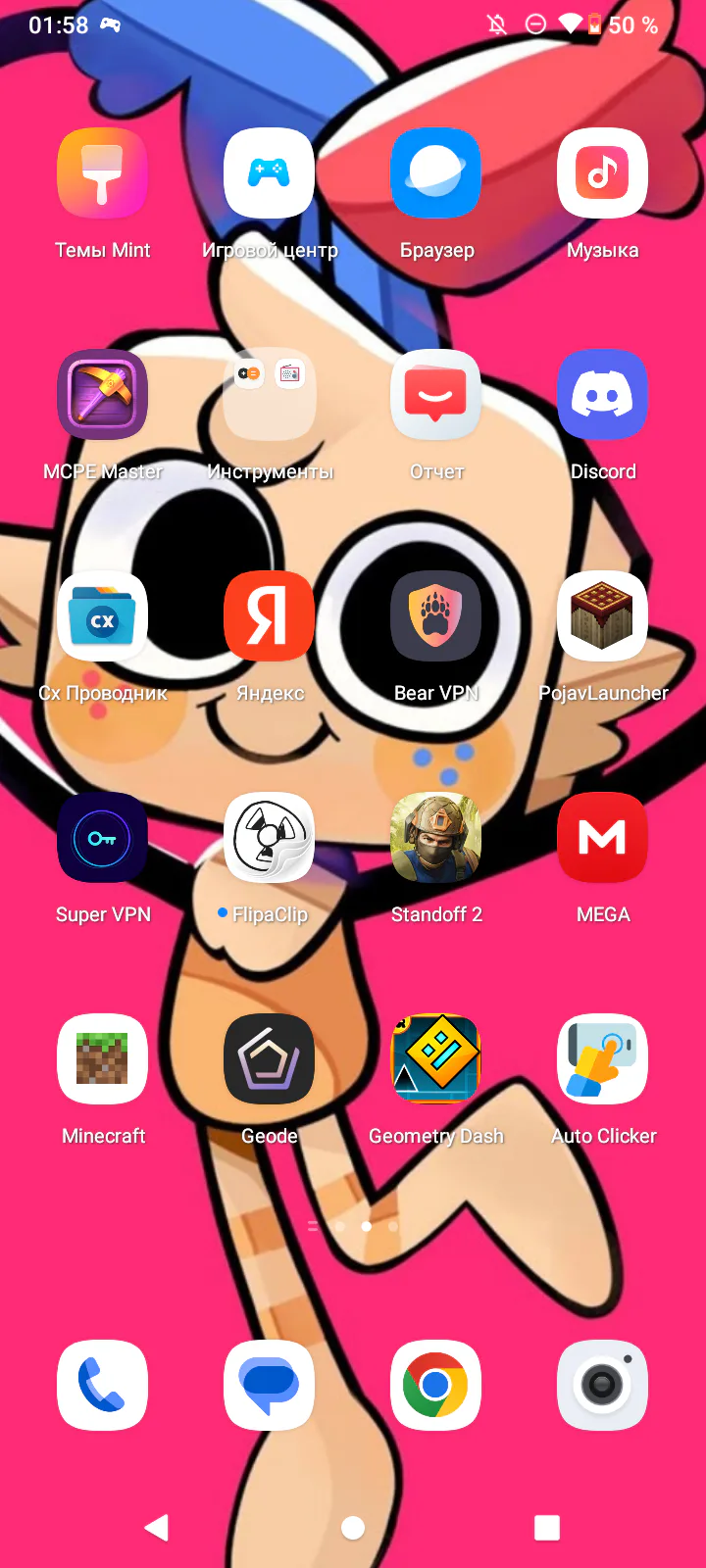Open Auto Clicker

[x=603, y=1058]
